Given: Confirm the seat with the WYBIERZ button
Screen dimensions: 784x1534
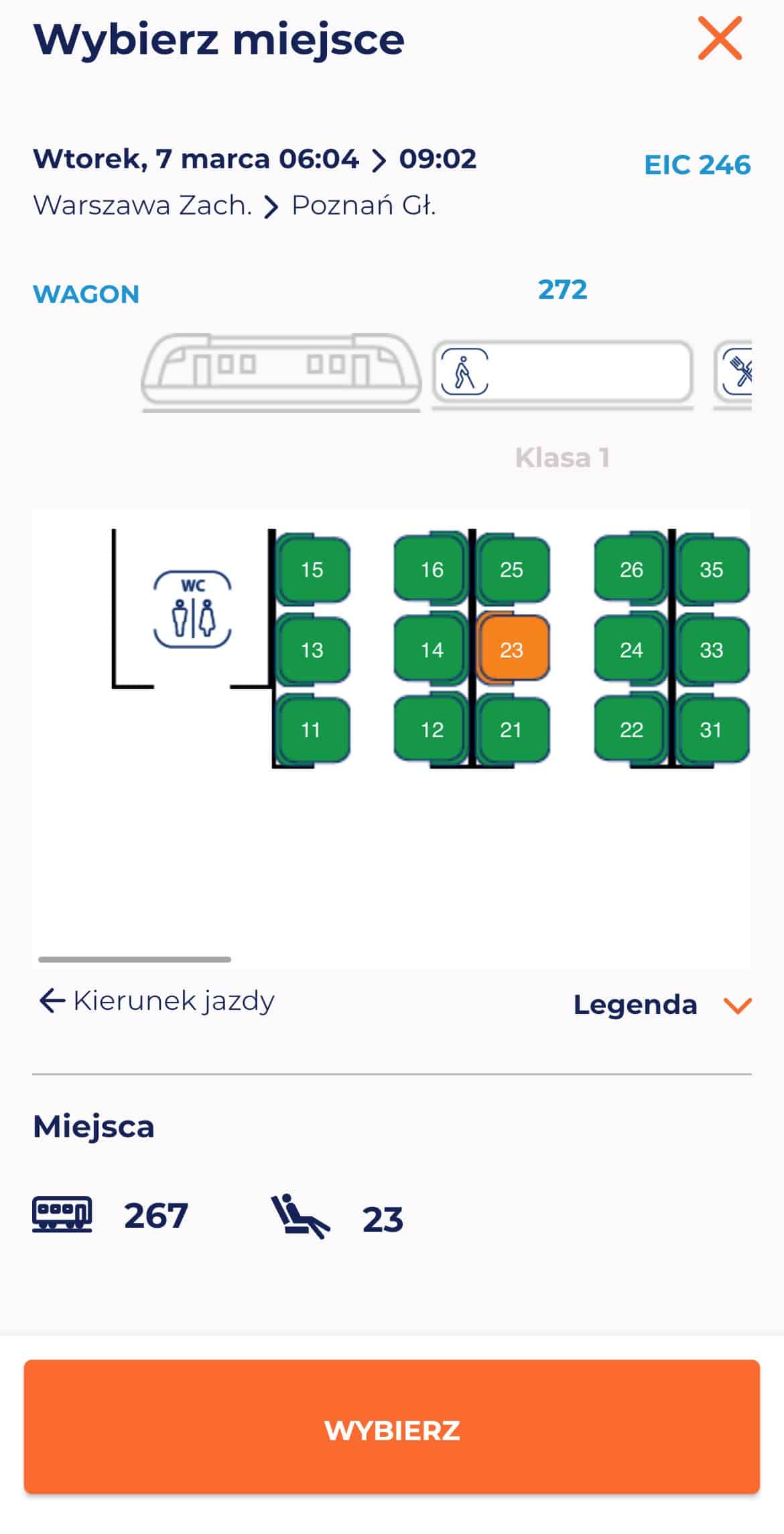Looking at the screenshot, I should pos(392,1429).
